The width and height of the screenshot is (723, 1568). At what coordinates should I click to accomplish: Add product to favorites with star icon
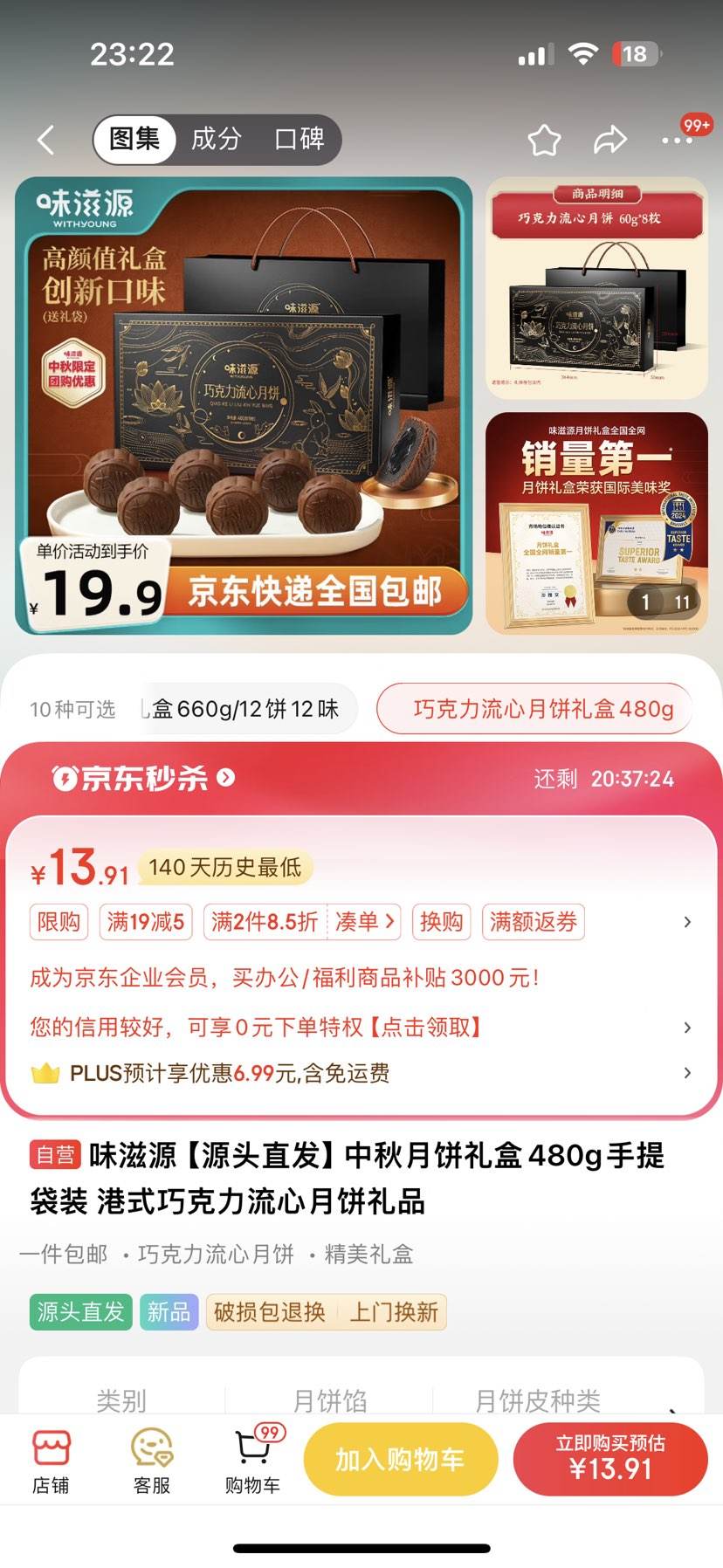[x=544, y=140]
